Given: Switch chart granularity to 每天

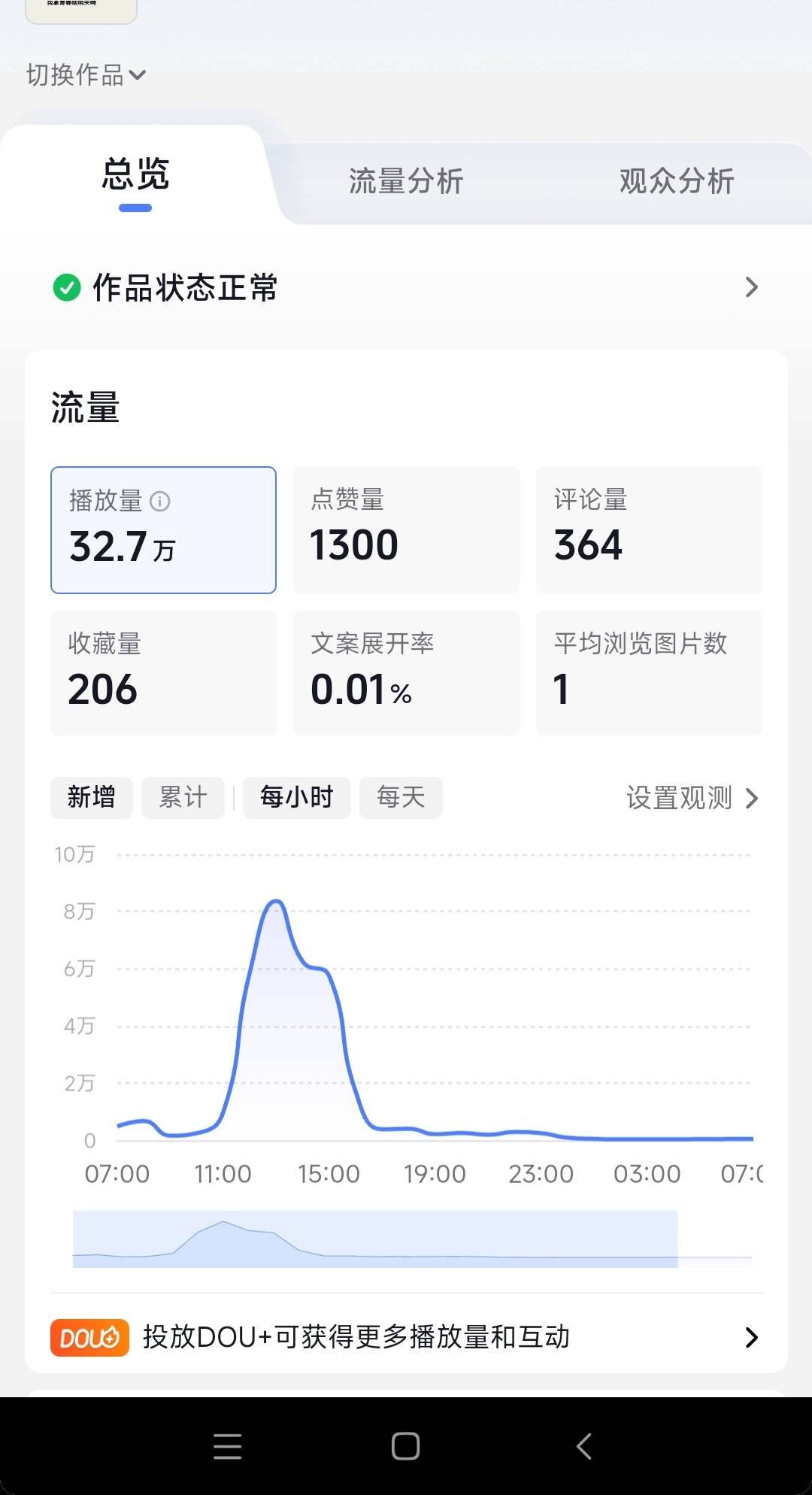Looking at the screenshot, I should [401, 797].
